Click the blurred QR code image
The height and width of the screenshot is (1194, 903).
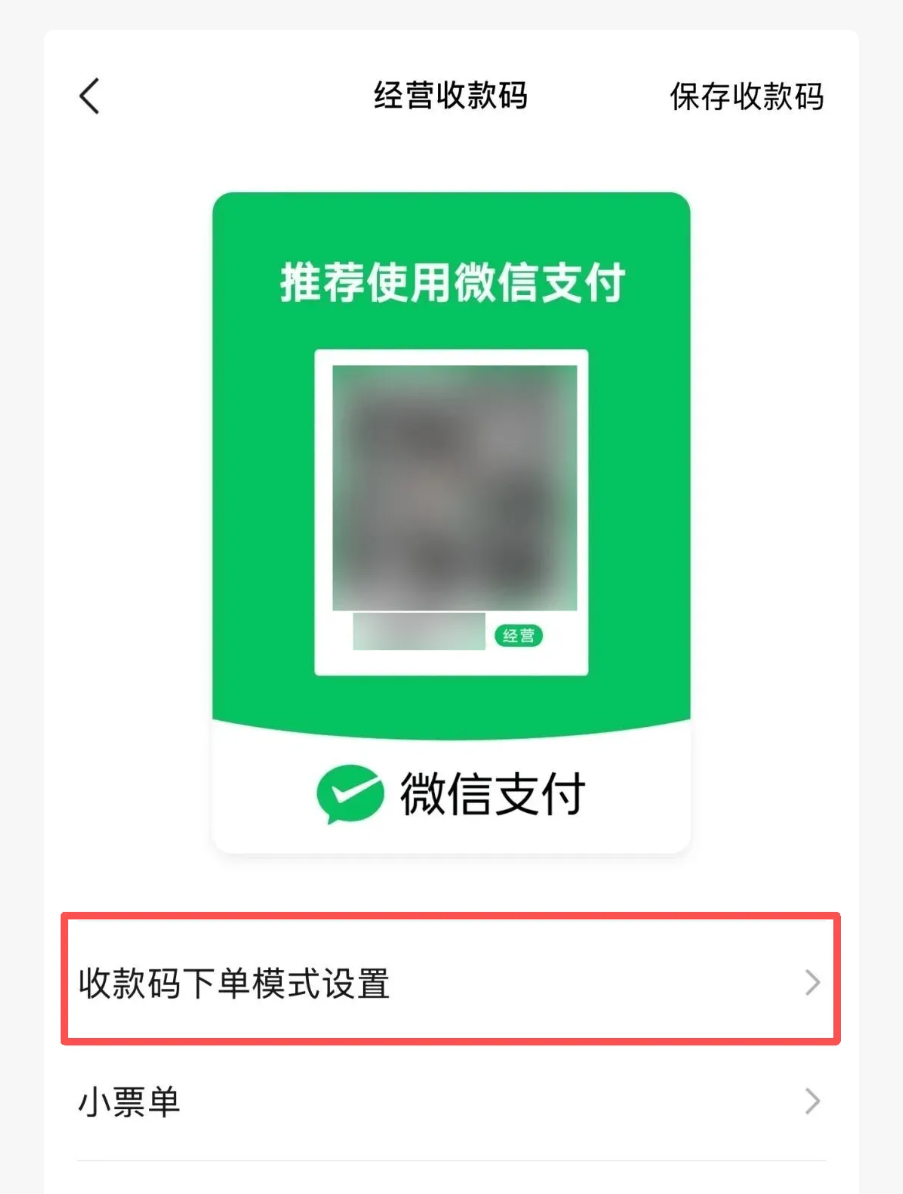(x=450, y=485)
